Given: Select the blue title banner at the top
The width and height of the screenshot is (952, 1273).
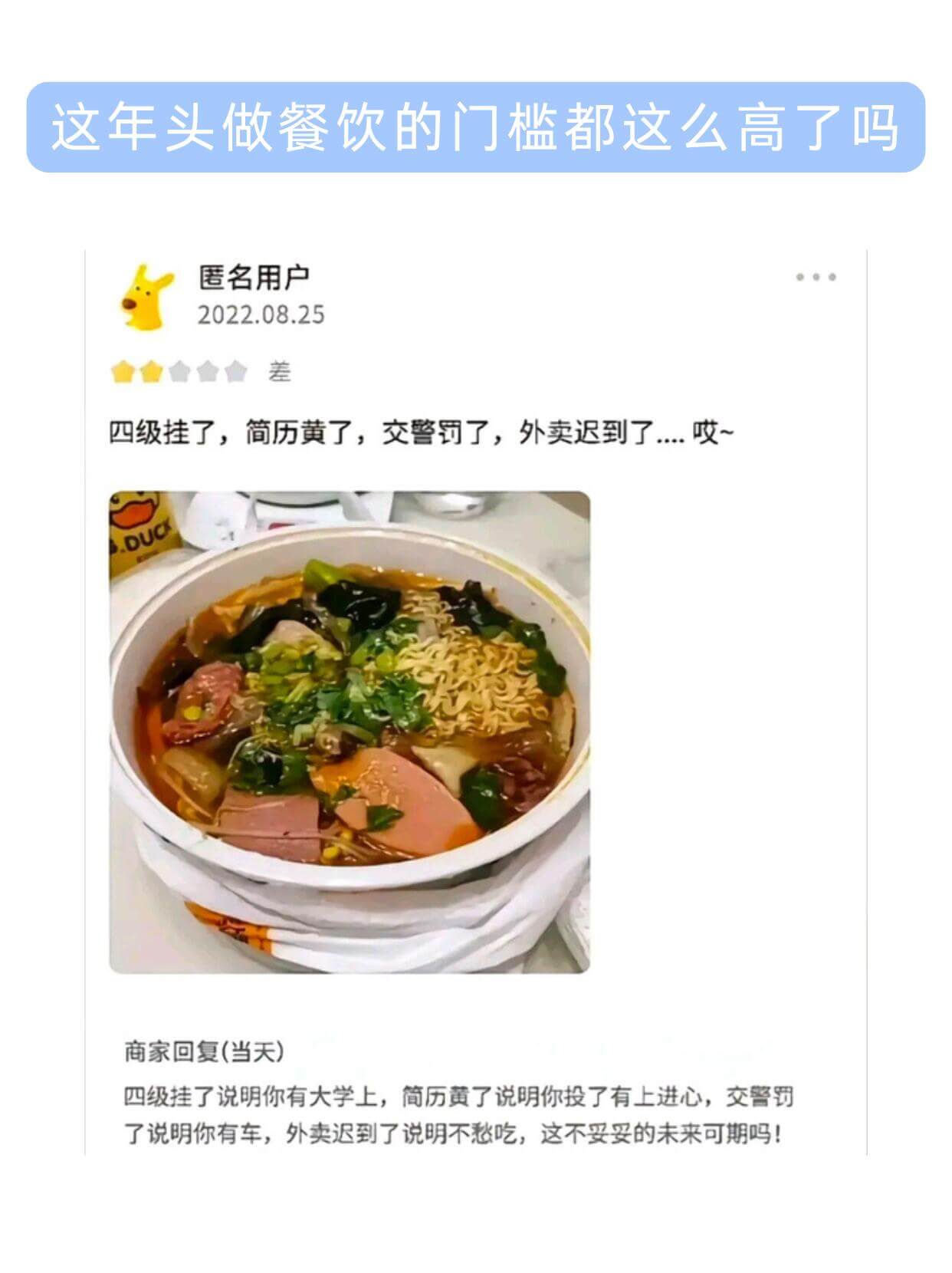Looking at the screenshot, I should pos(475,127).
